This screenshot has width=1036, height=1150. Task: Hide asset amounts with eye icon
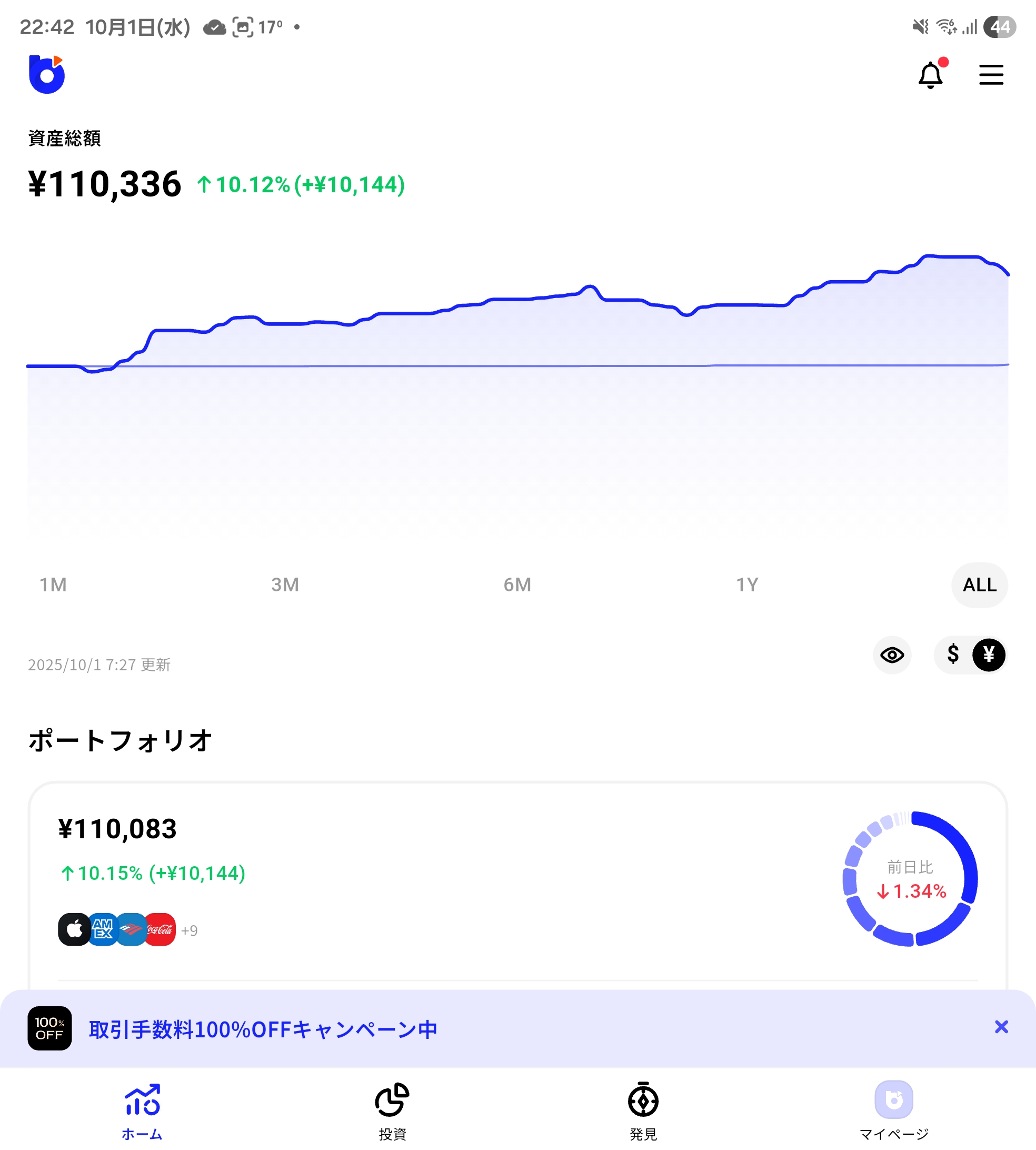point(891,655)
